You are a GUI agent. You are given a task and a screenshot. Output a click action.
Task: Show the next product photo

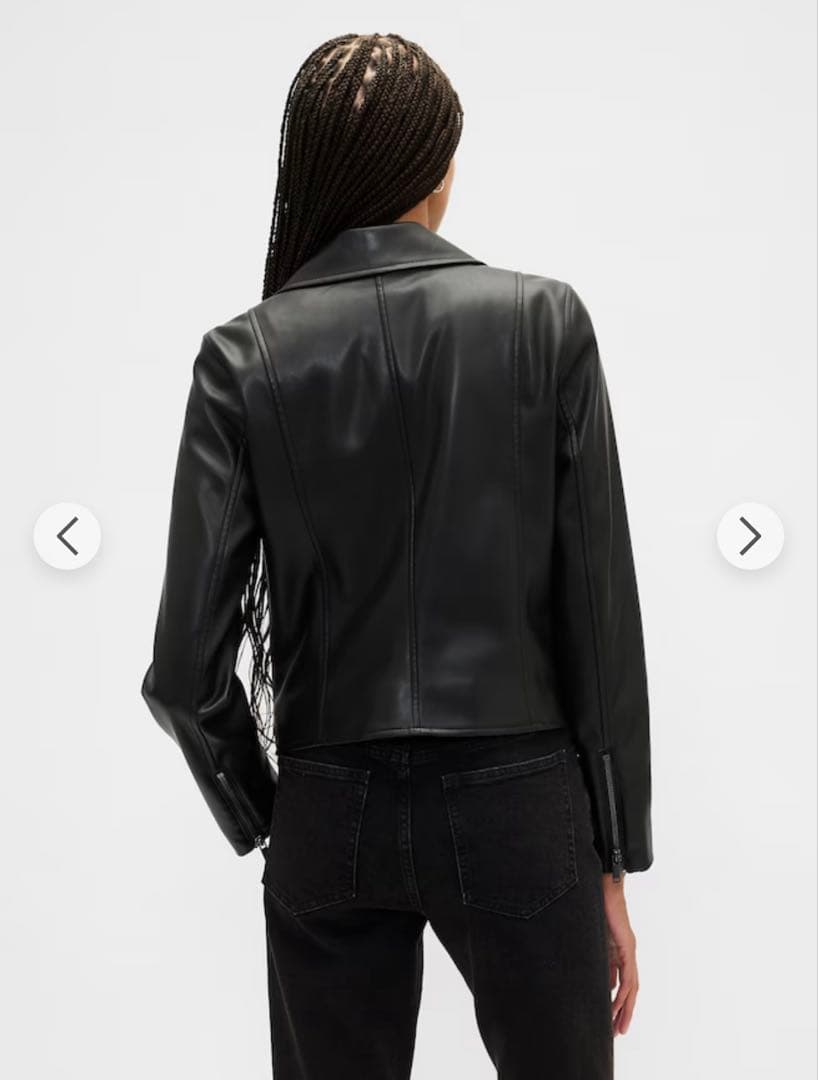750,536
